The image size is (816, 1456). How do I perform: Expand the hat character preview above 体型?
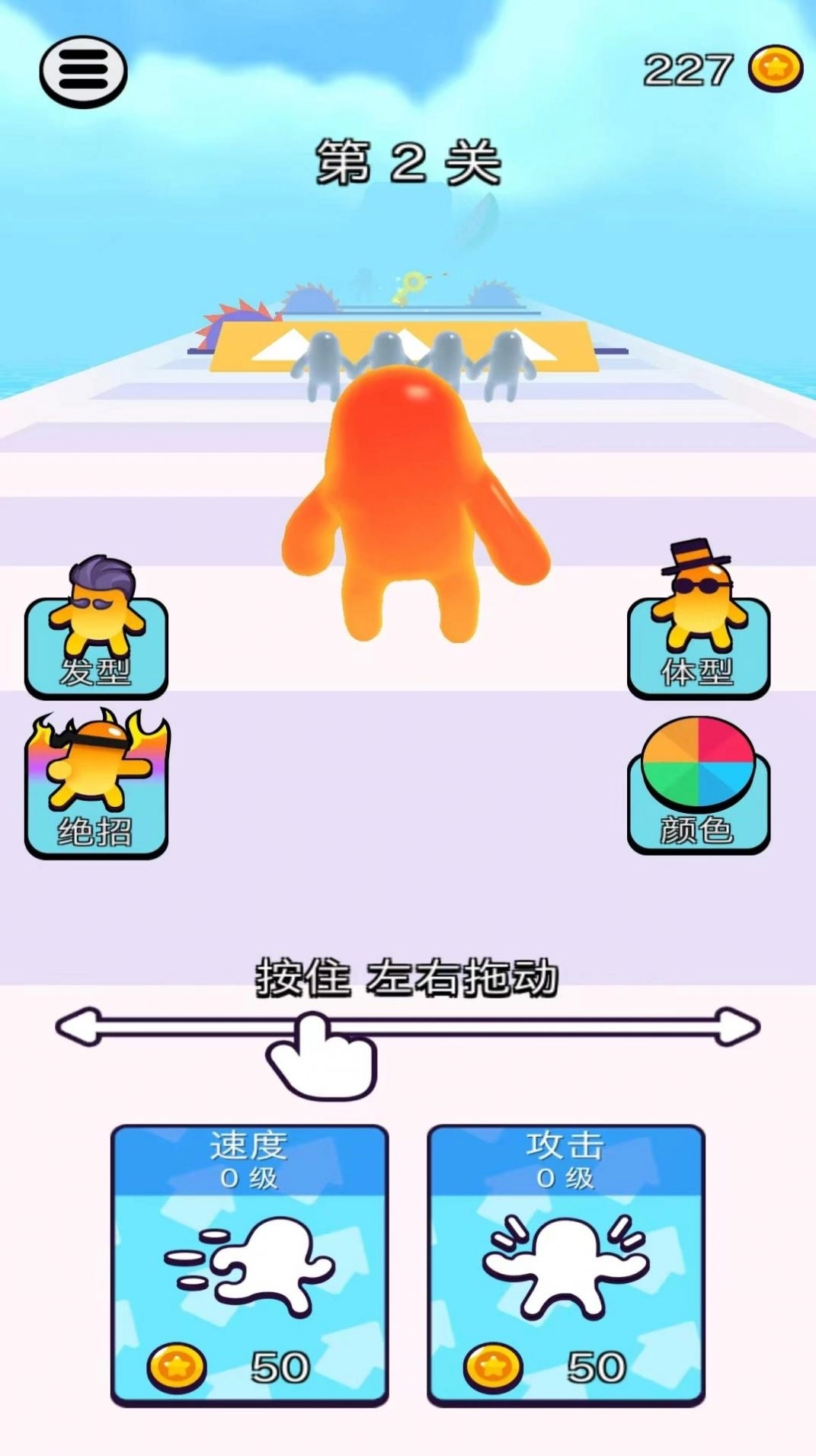pyautogui.click(x=697, y=594)
